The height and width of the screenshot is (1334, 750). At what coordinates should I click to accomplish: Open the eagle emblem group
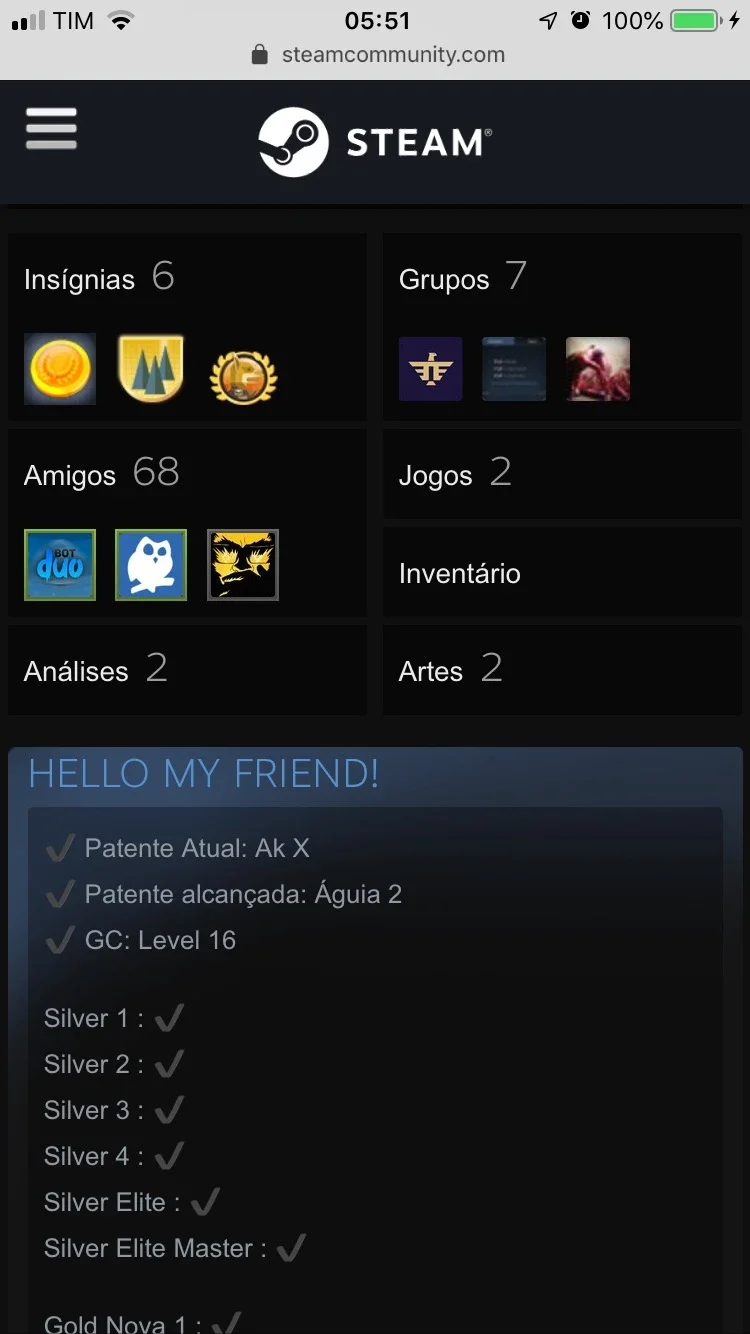pyautogui.click(x=431, y=369)
